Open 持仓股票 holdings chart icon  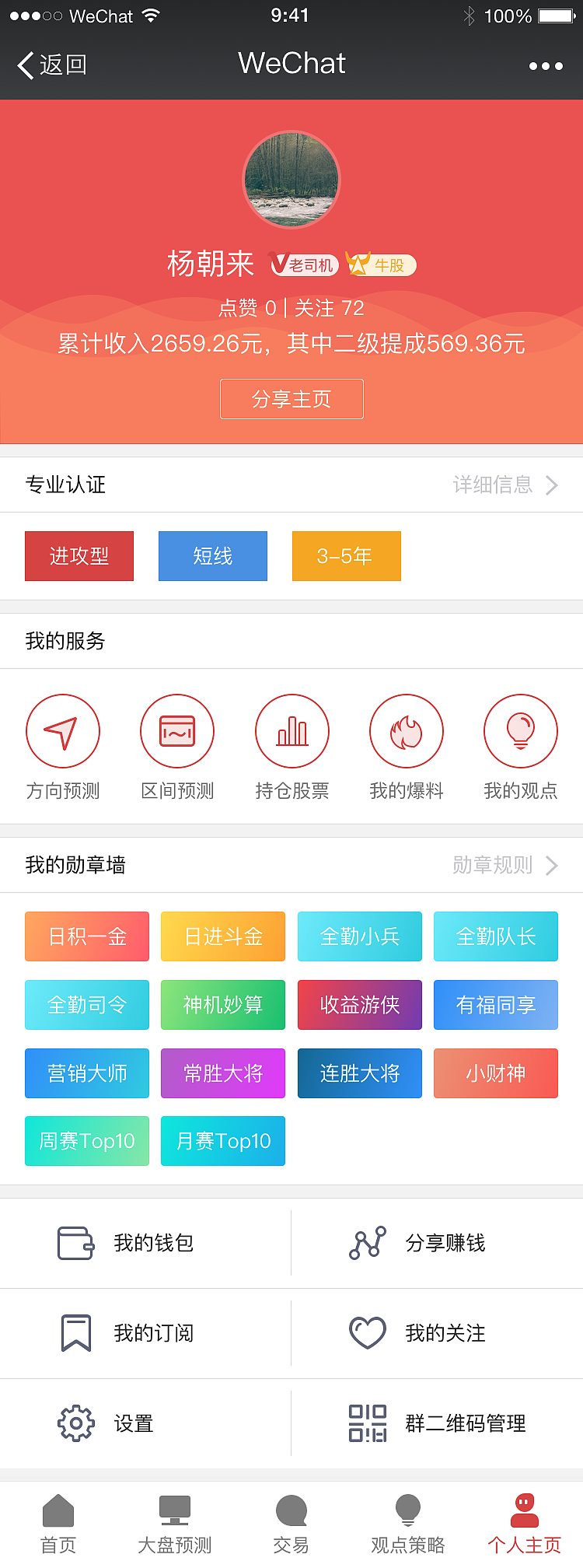(291, 731)
